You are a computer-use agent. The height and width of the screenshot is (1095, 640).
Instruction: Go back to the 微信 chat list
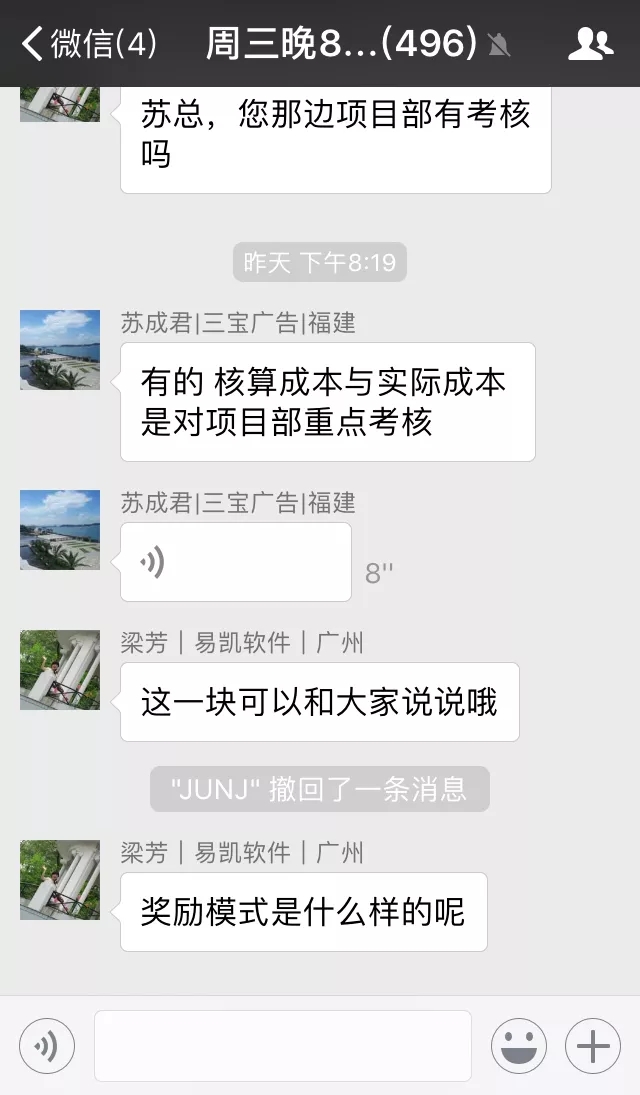click(x=88, y=44)
